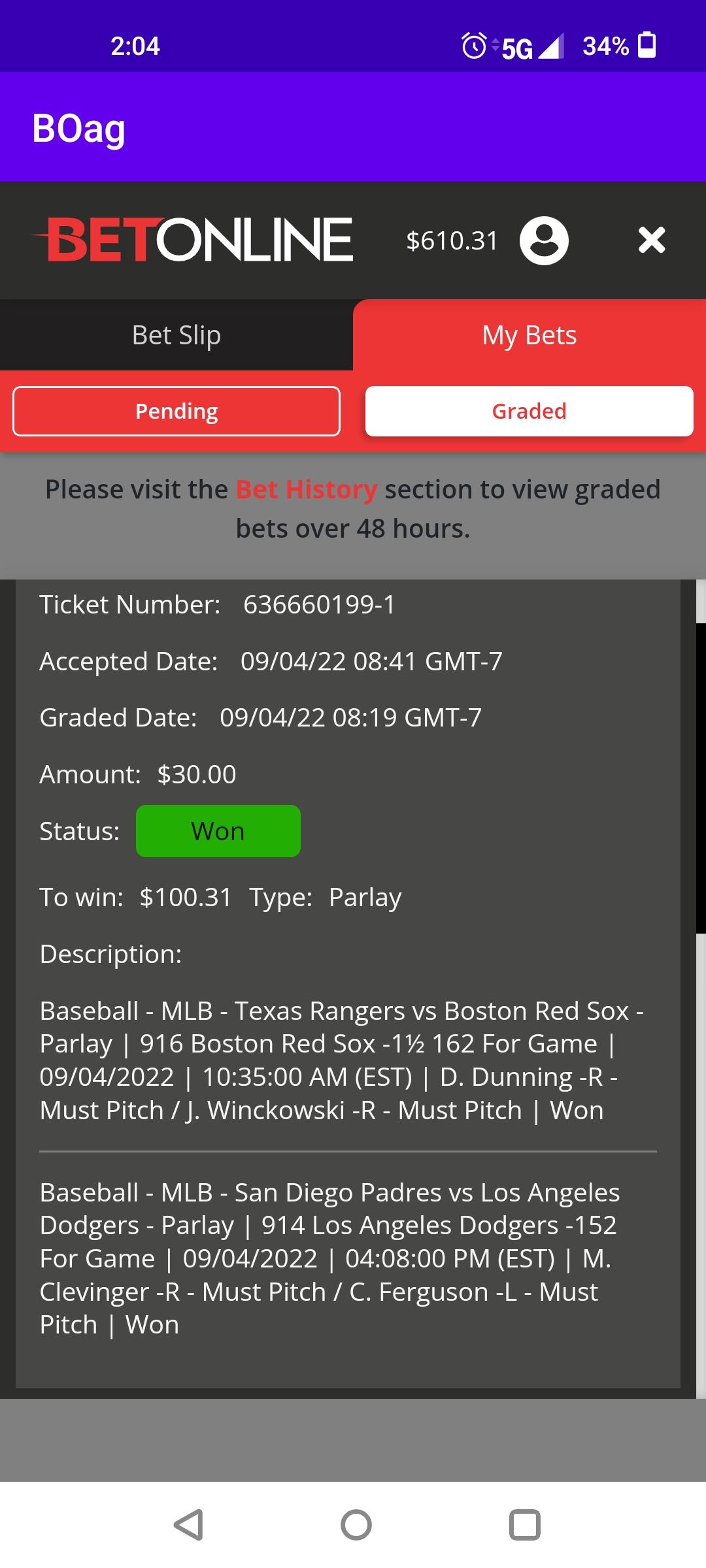Show Pending bets
This screenshot has width=706, height=1568.
(x=176, y=411)
